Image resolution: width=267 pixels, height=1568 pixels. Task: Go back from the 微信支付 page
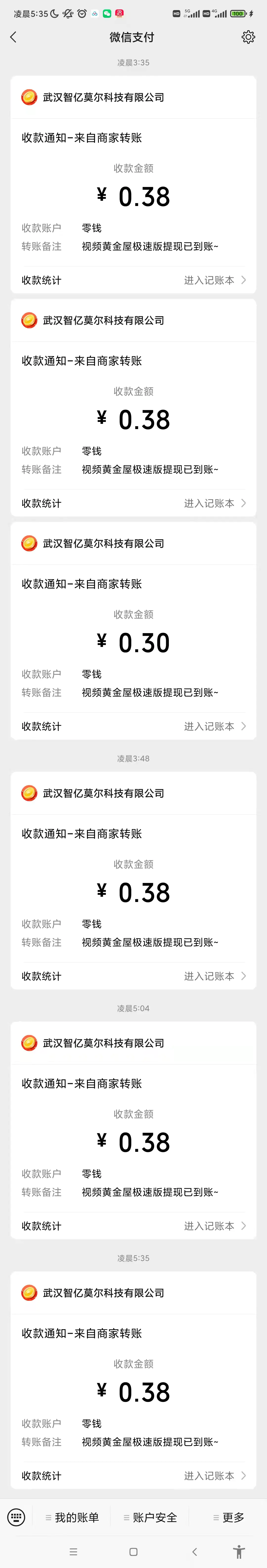point(13,37)
